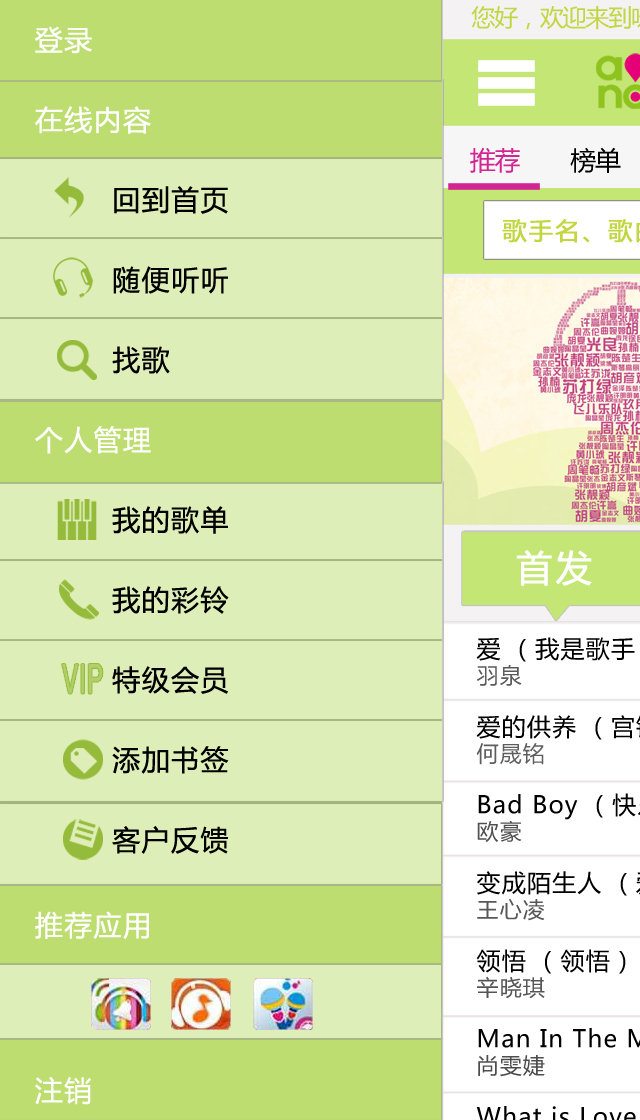Open 我的歌单 playlist
Screen dimensions: 640x1120
[x=220, y=520]
